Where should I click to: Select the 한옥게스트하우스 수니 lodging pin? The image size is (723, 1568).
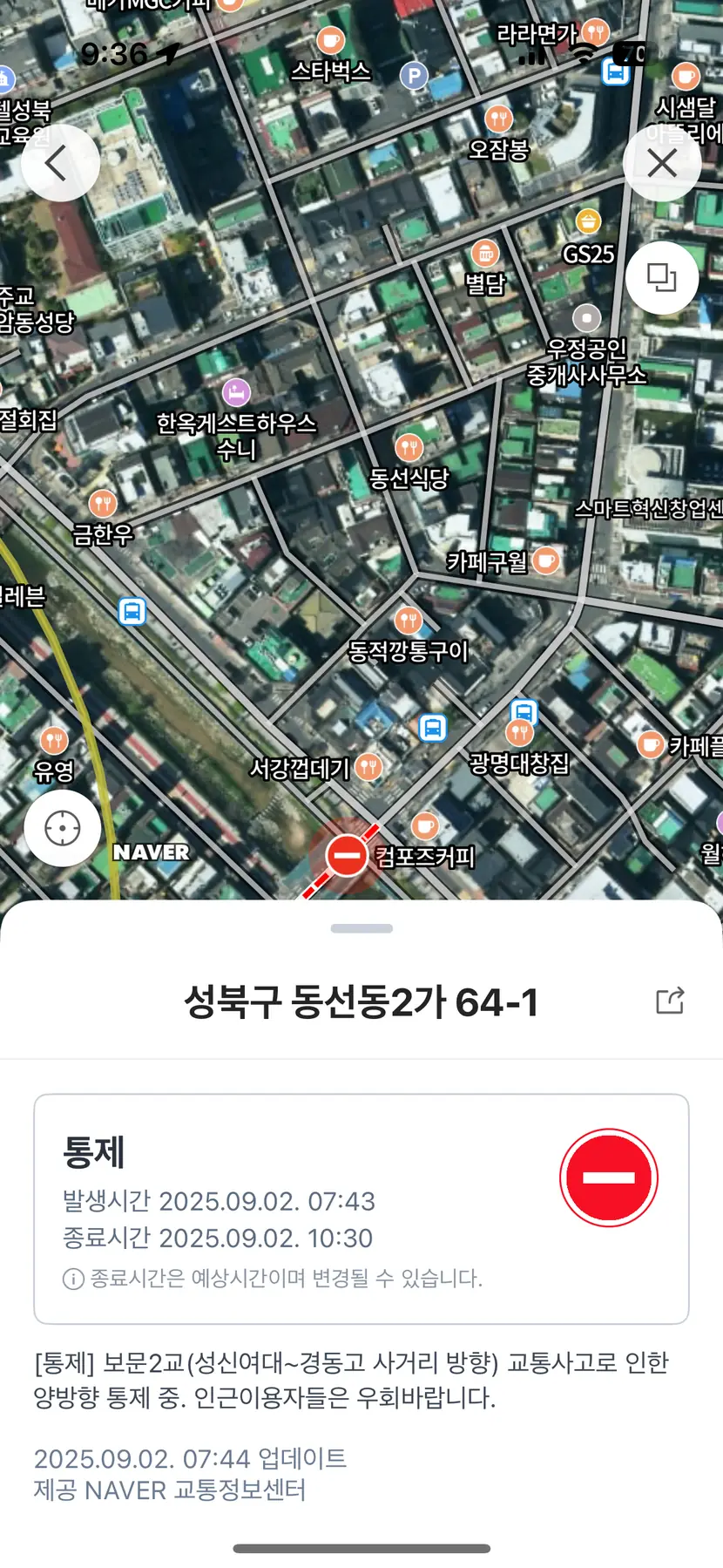[x=236, y=392]
